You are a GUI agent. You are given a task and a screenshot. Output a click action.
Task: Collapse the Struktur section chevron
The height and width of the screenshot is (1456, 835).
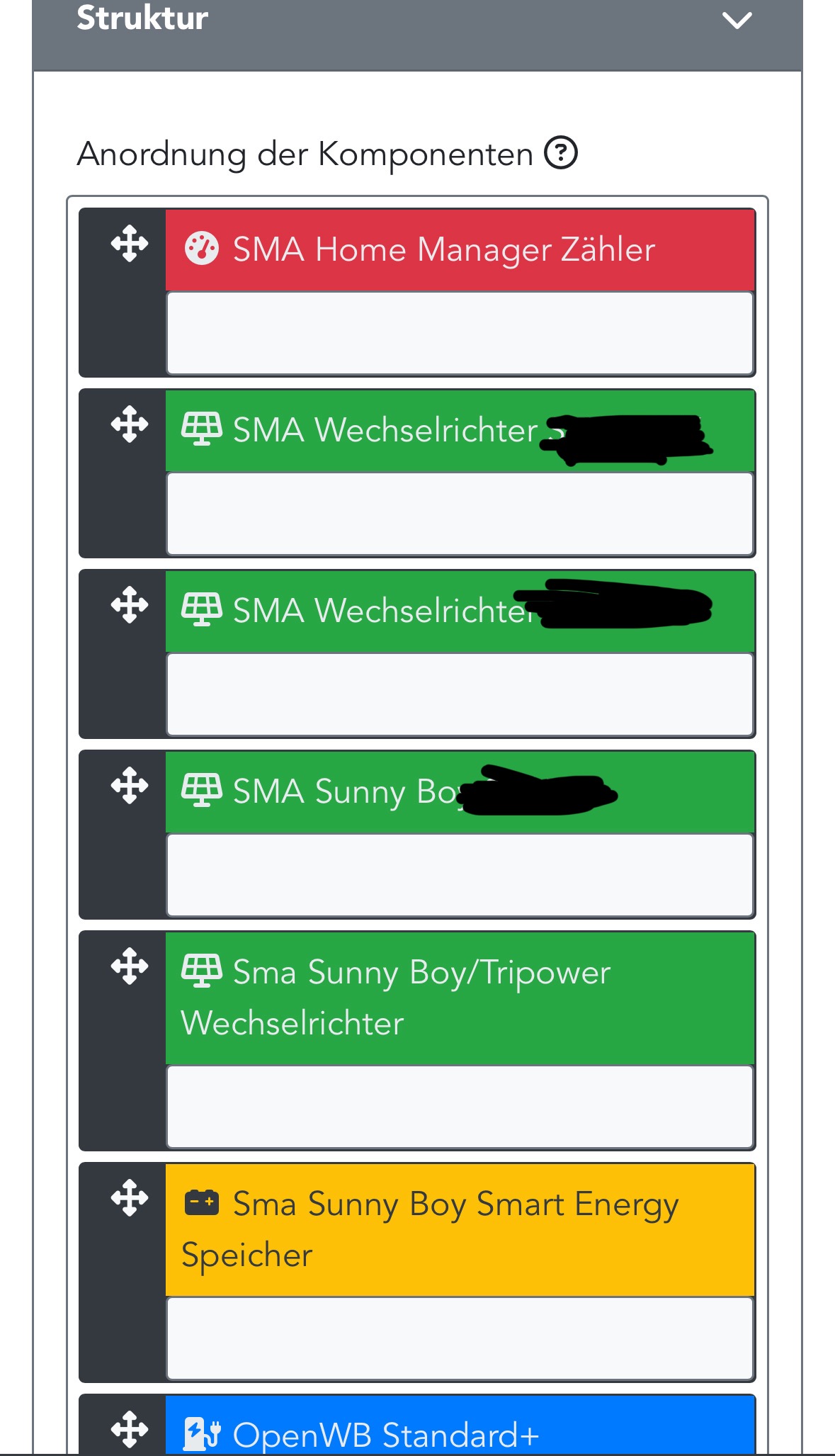point(737,20)
